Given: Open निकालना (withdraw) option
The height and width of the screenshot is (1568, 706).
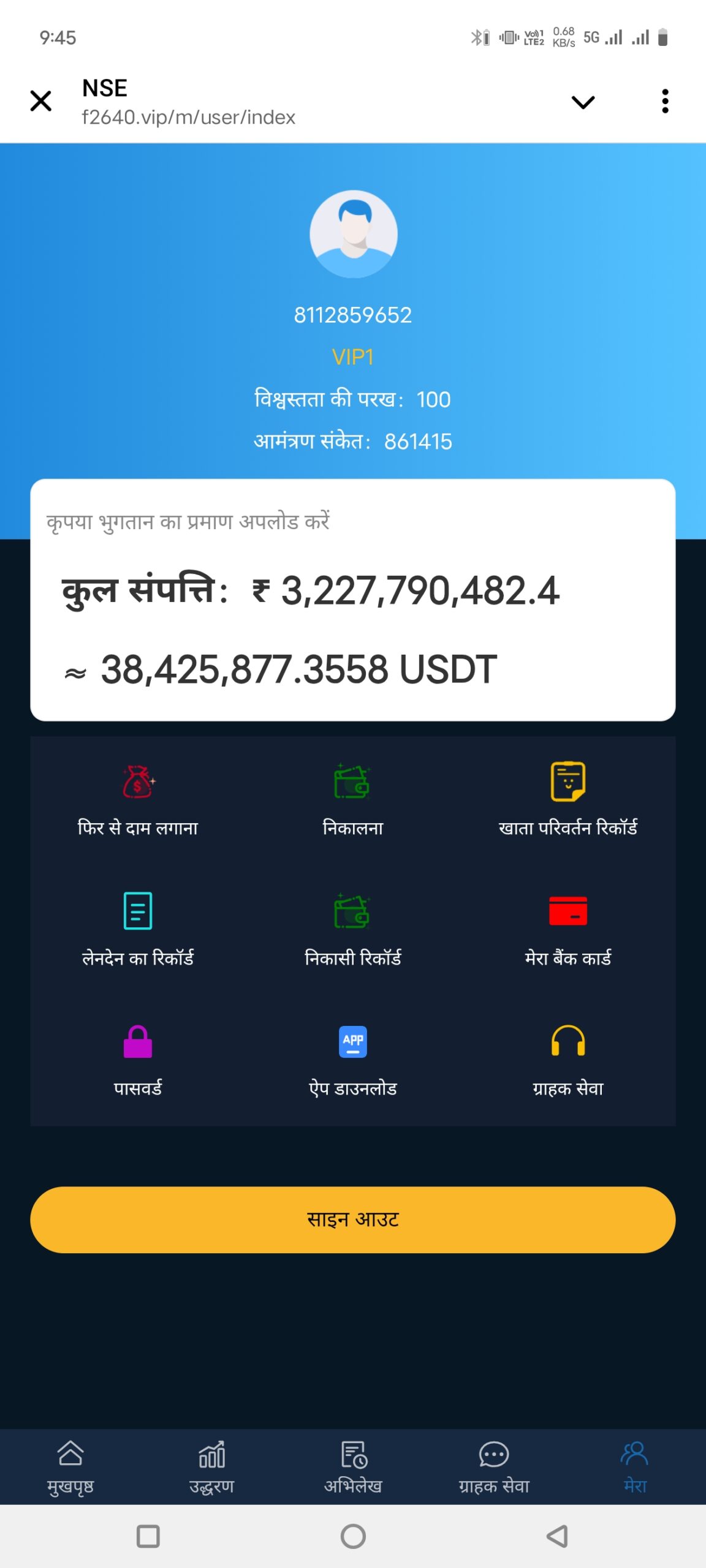Looking at the screenshot, I should click(352, 799).
